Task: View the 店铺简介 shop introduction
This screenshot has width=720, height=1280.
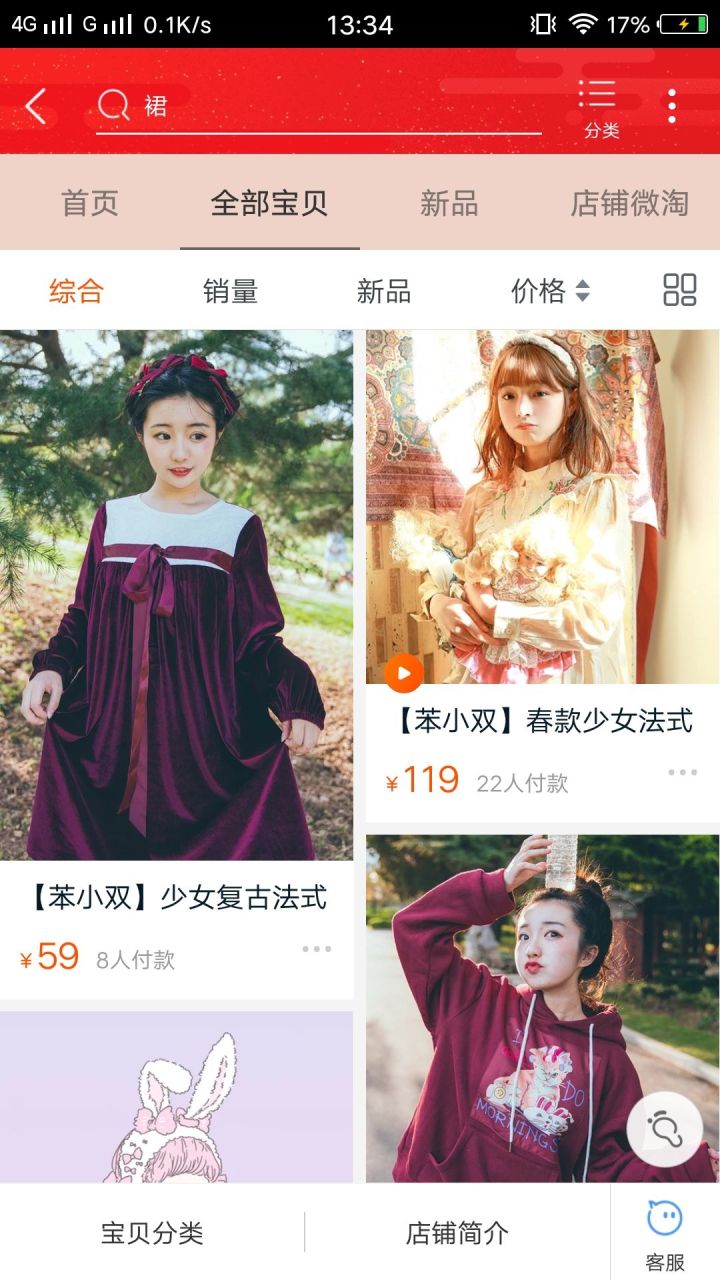Action: (x=457, y=1233)
